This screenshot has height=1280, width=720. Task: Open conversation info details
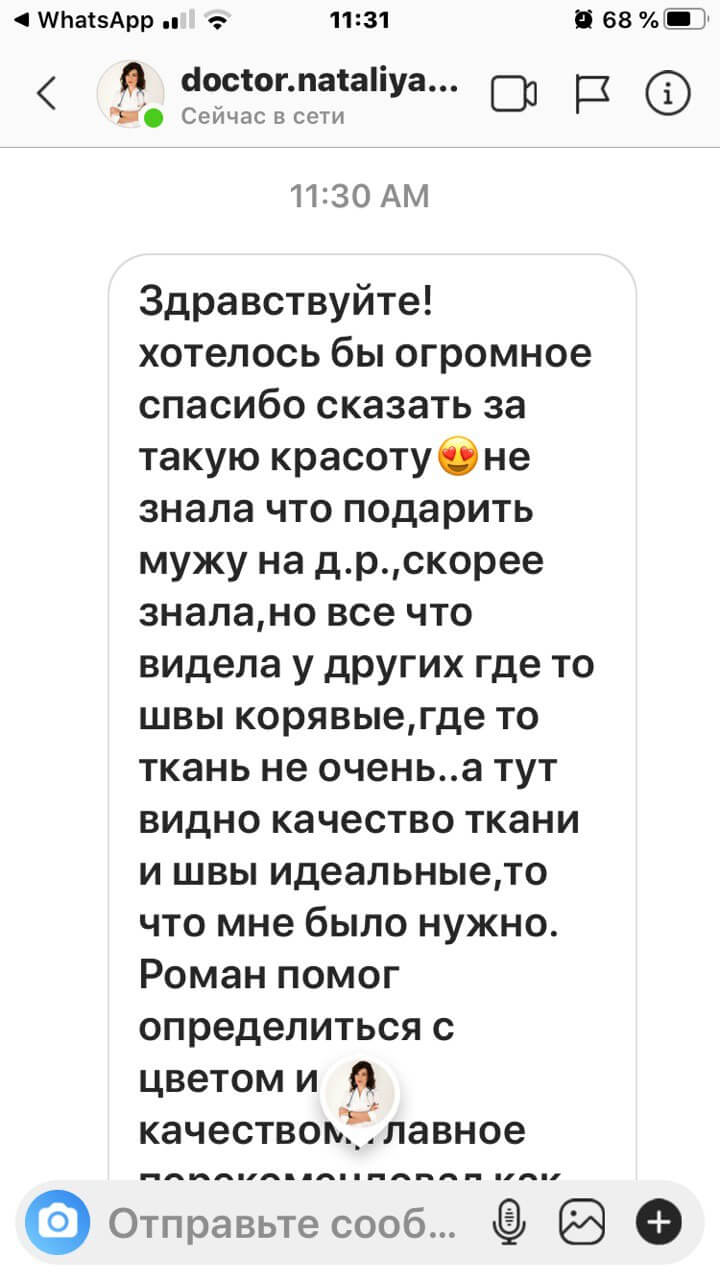tap(667, 94)
